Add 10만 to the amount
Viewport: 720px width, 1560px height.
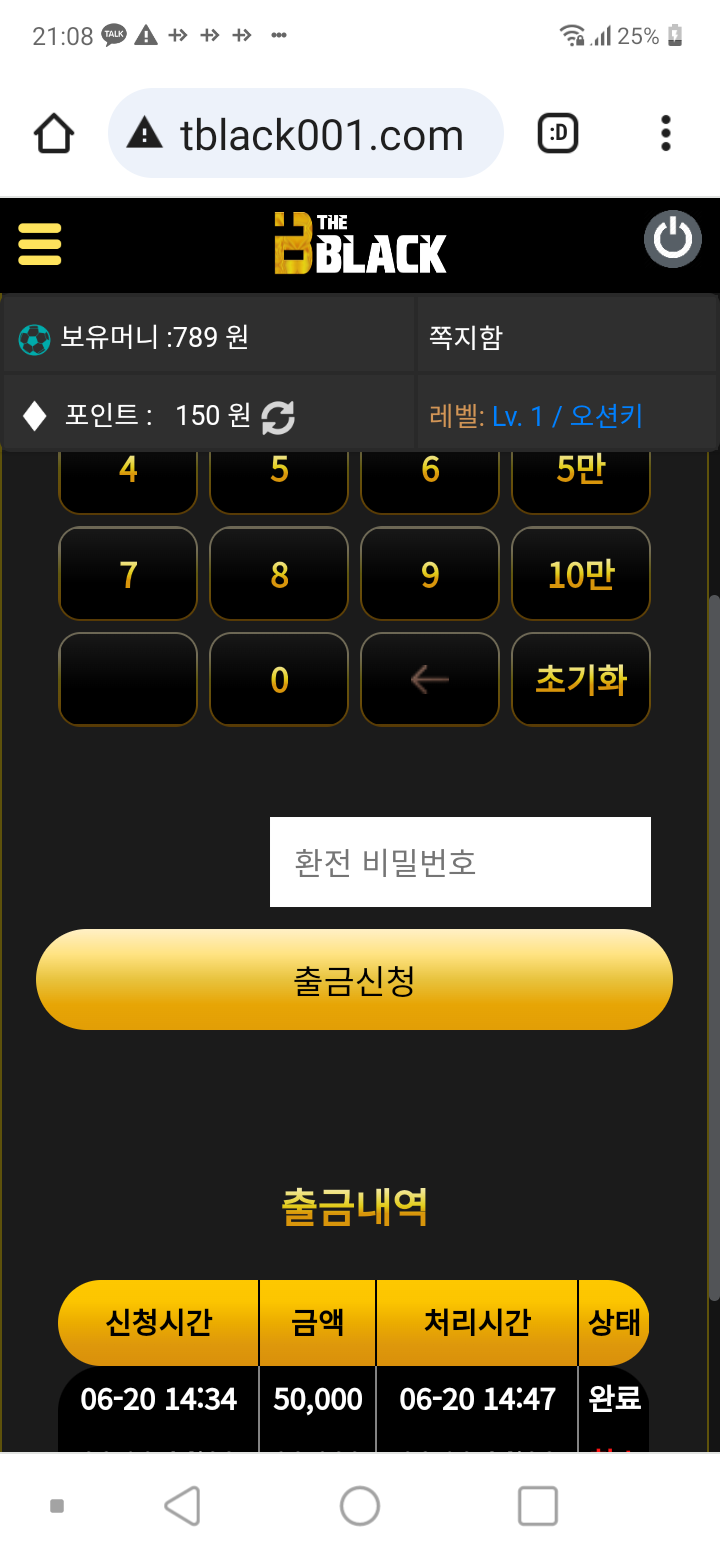click(x=581, y=574)
